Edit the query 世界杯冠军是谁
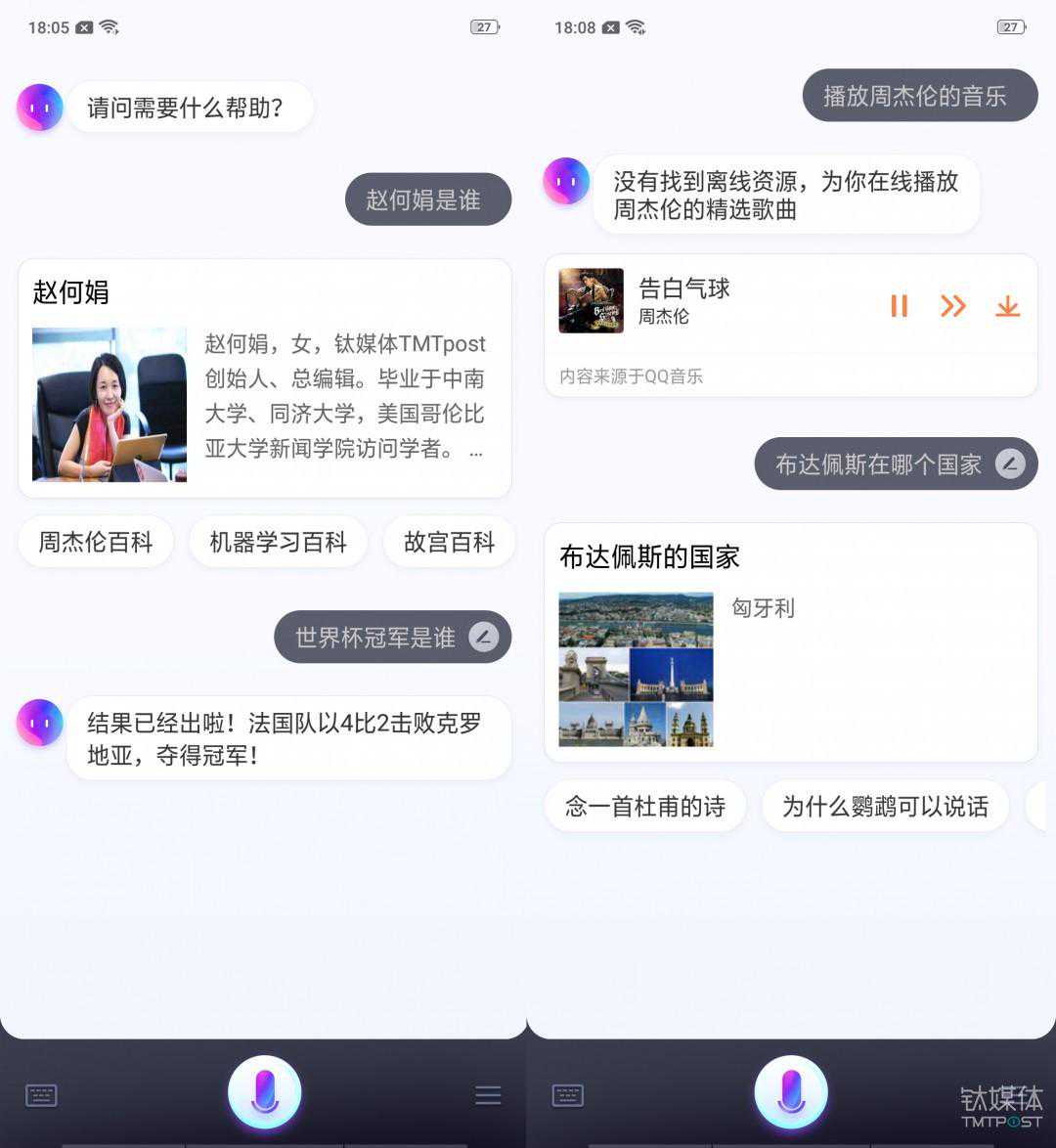1056x1148 pixels. coord(484,638)
